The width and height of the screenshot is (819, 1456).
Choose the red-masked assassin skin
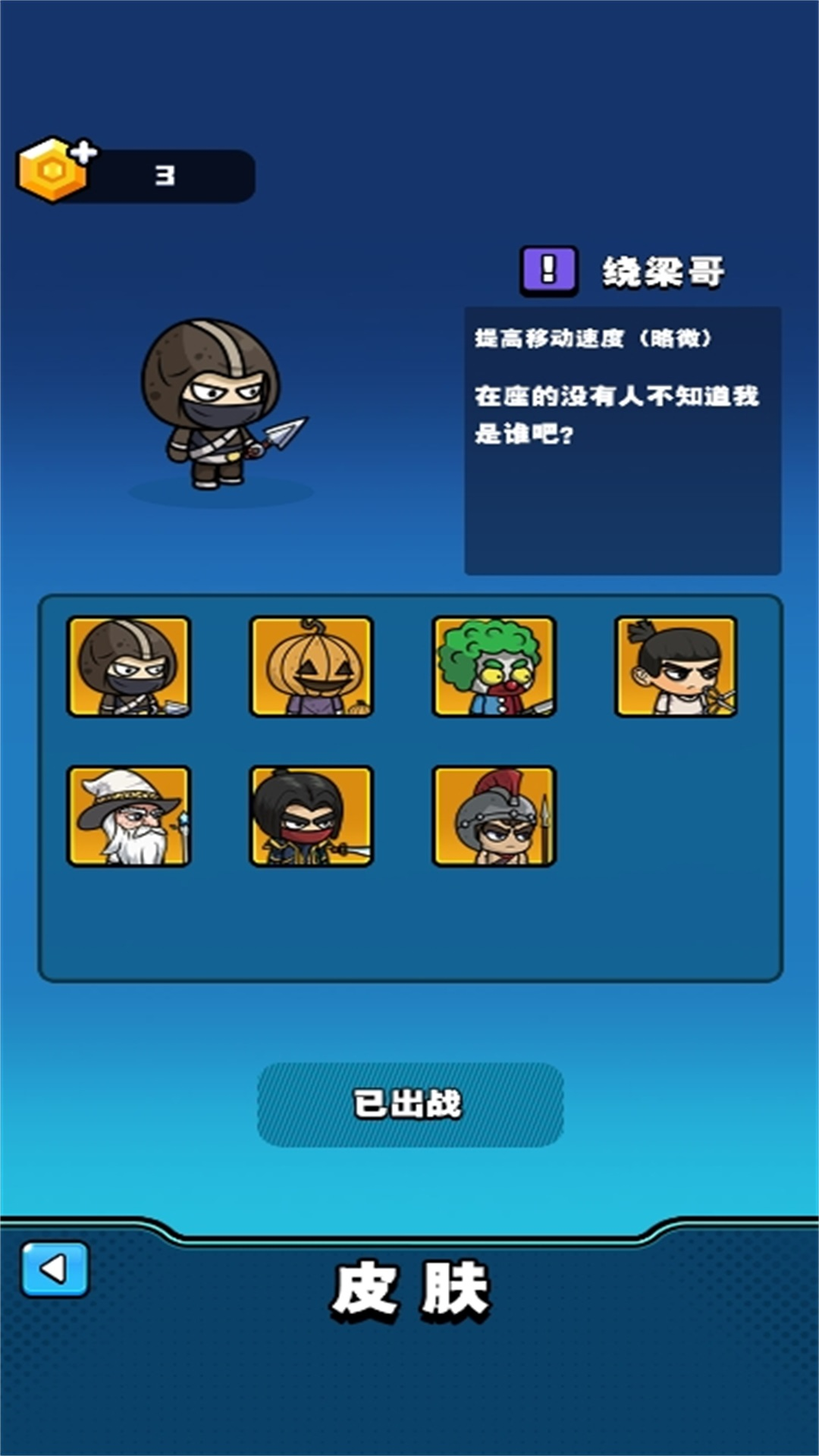pyautogui.click(x=312, y=816)
